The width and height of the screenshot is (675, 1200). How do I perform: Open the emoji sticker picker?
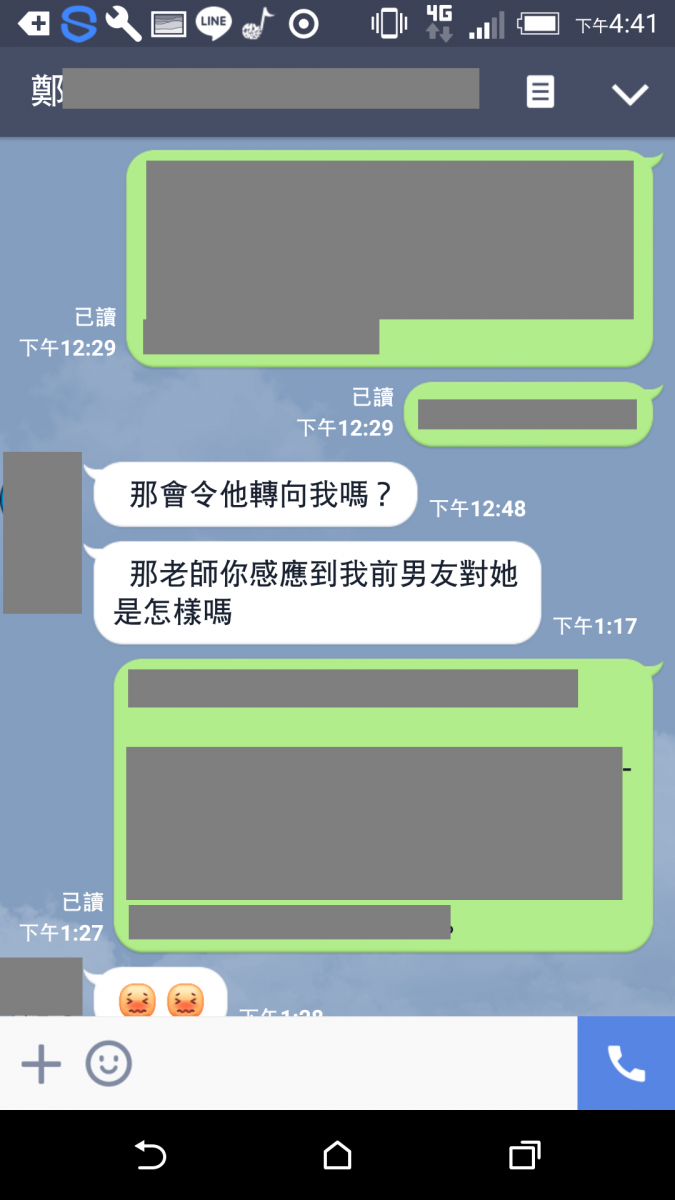tap(108, 1064)
